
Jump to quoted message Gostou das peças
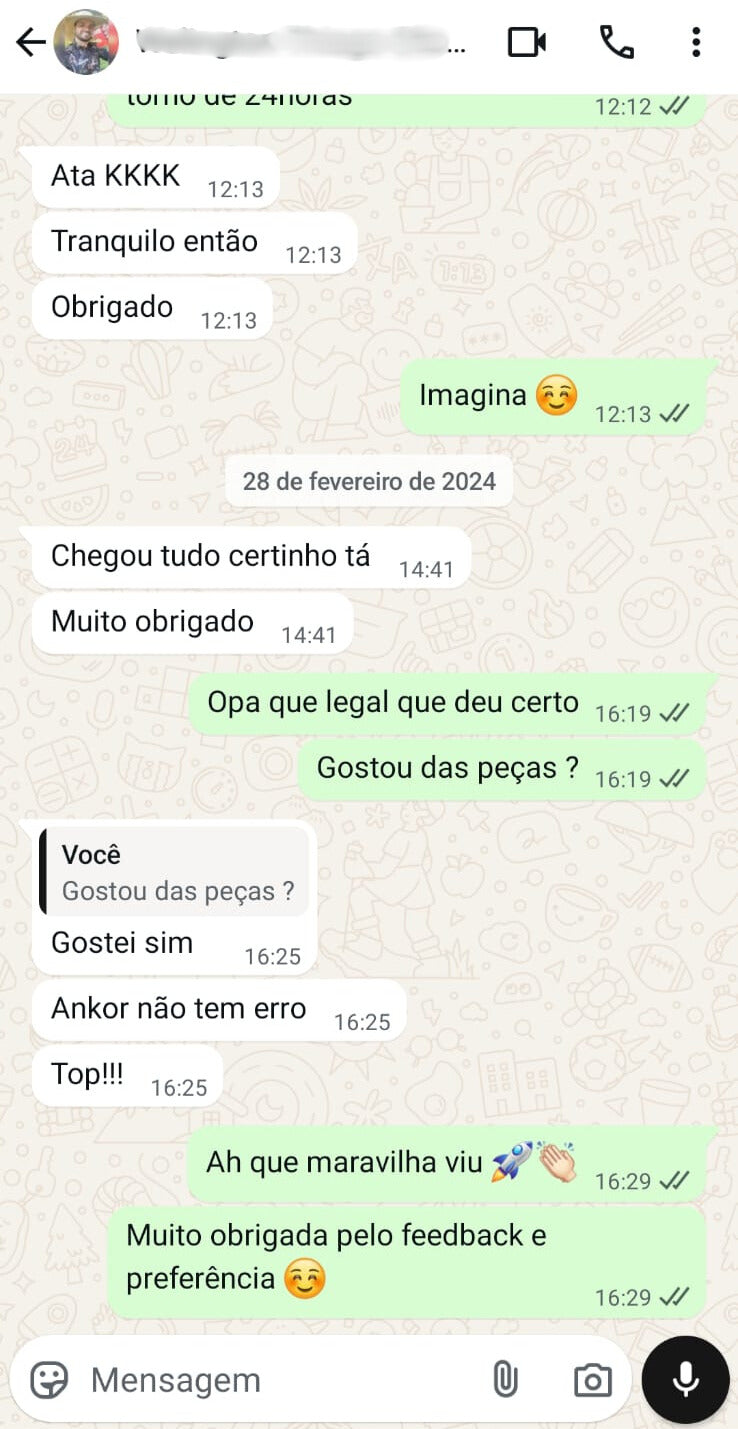(174, 871)
